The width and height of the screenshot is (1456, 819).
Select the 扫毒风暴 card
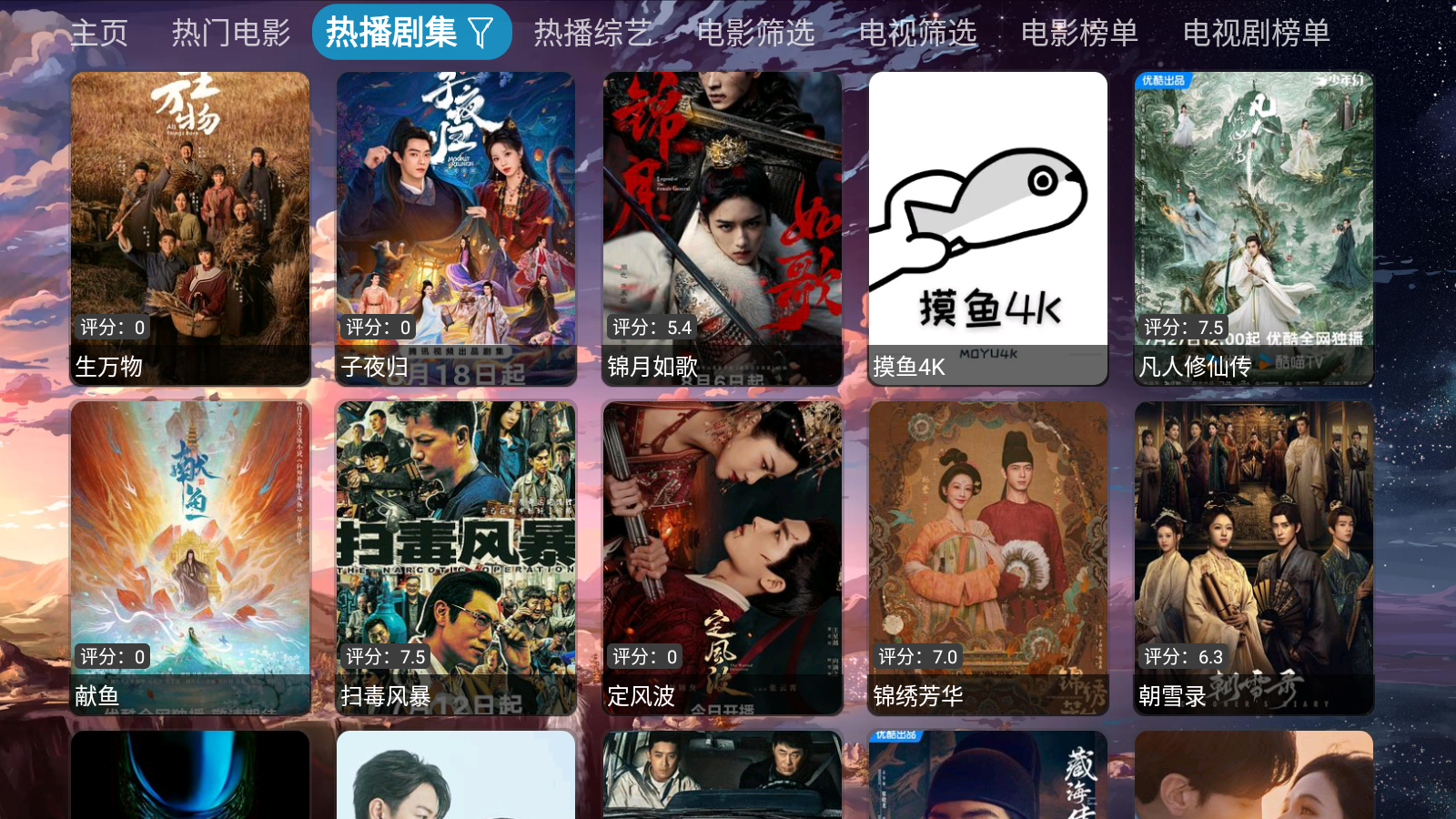click(456, 558)
